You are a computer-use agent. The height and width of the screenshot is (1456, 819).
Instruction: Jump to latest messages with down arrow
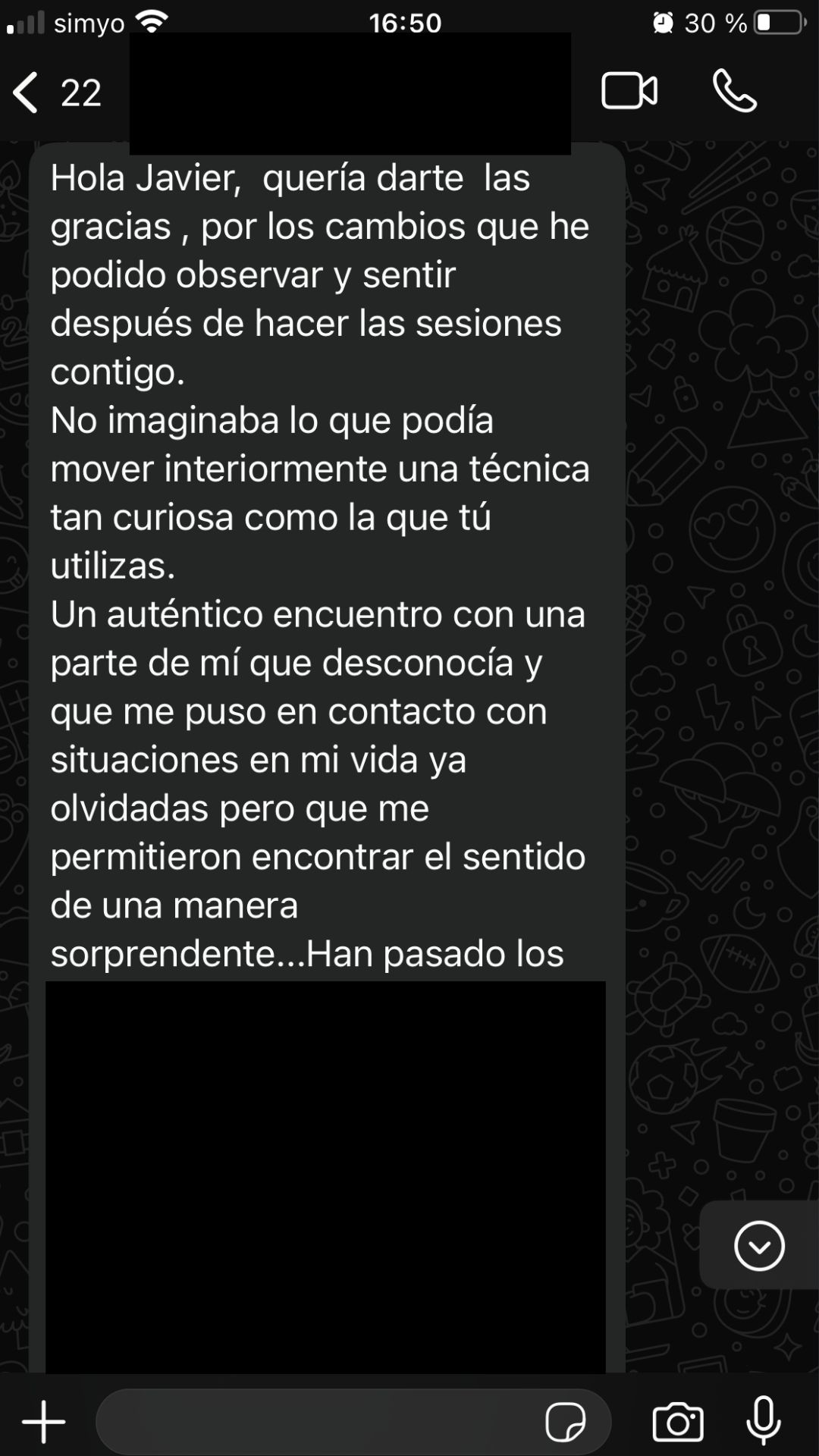tap(759, 1246)
